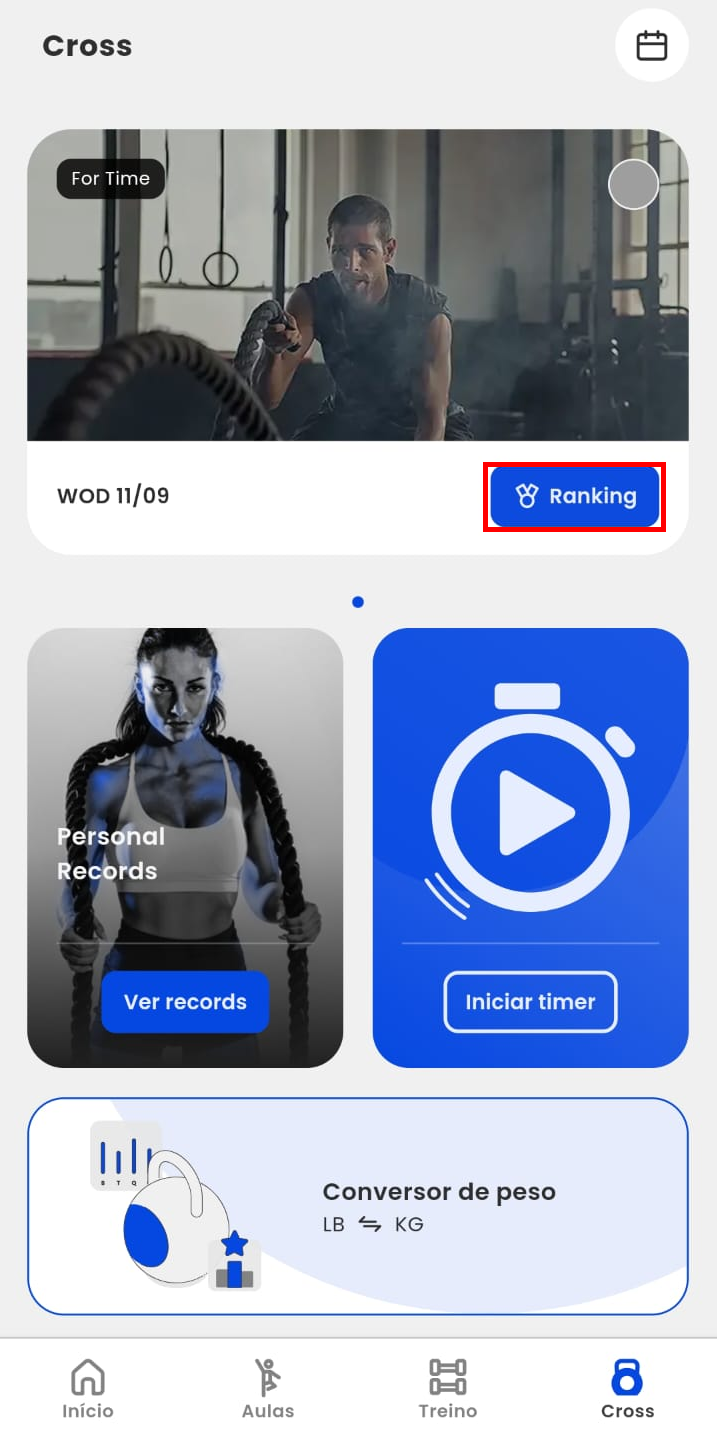Tap the circle checkbox on the WOD image
This screenshot has width=717, height=1441.
[633, 185]
